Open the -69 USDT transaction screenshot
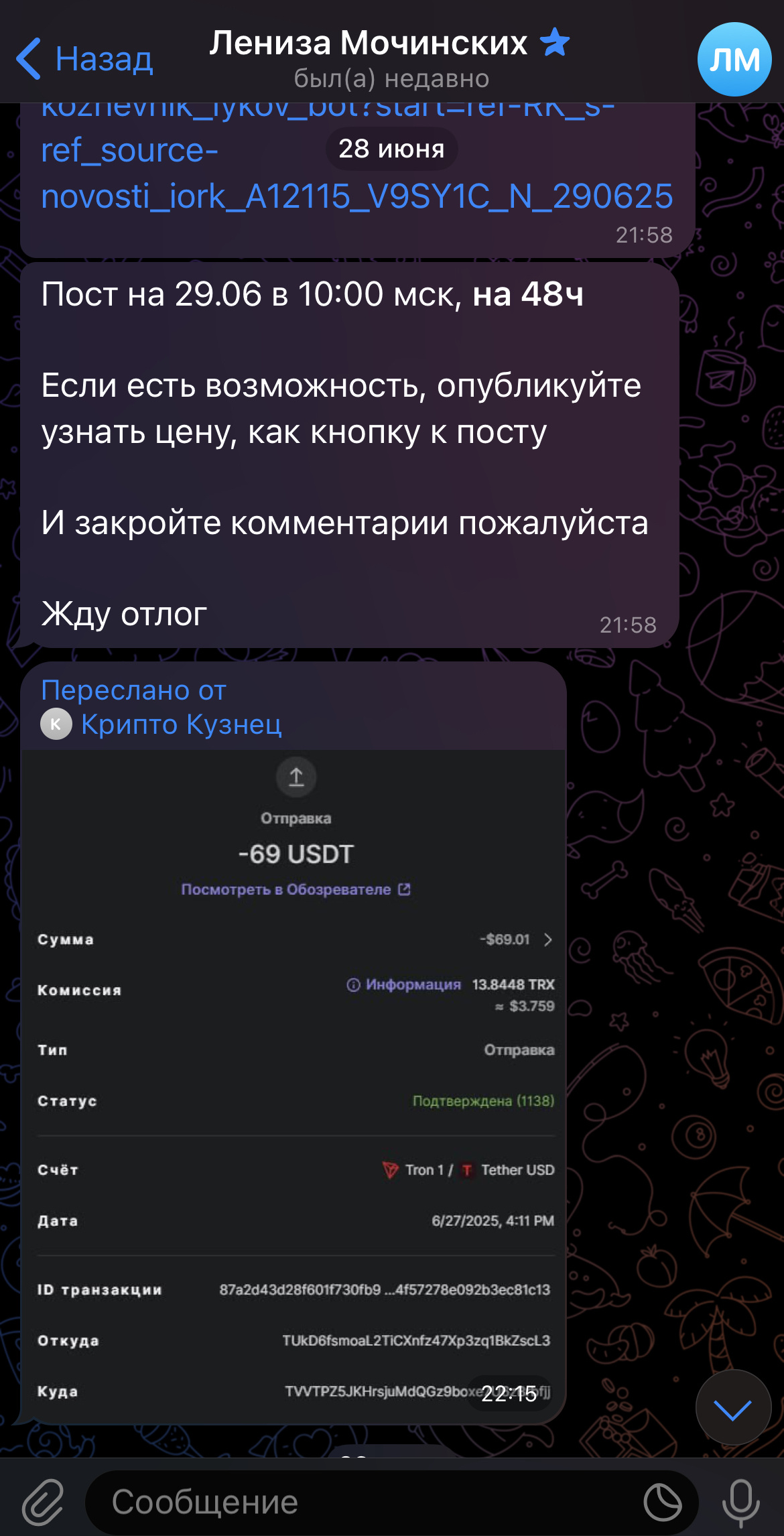This screenshot has width=784, height=1536. click(295, 1086)
